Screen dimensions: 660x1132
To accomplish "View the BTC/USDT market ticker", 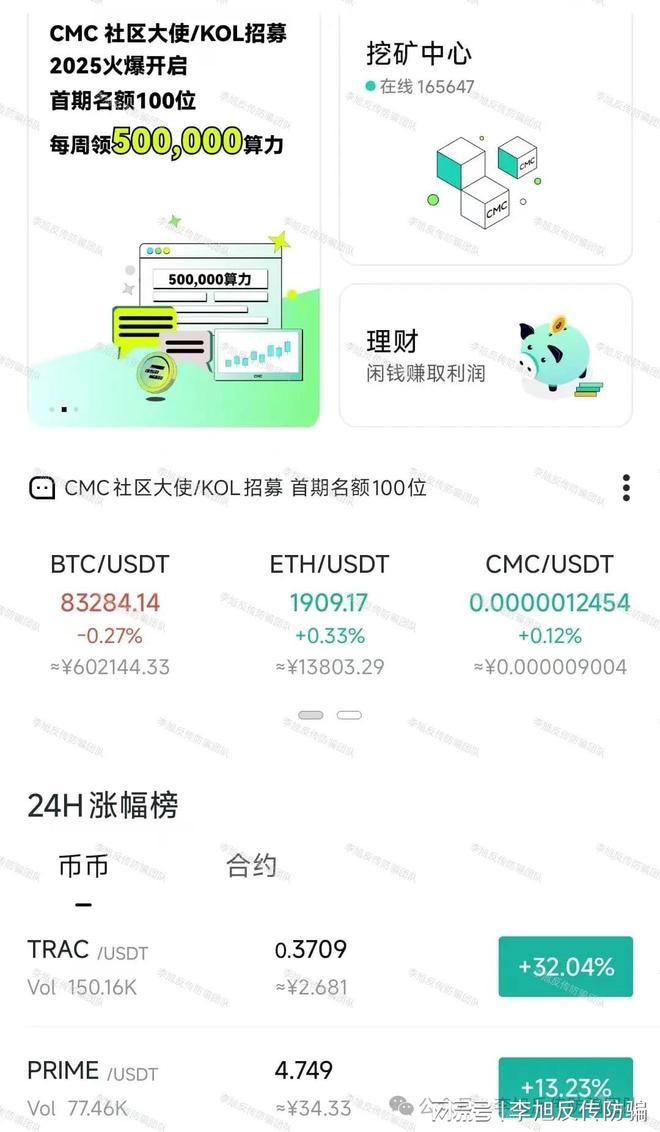I will point(110,615).
